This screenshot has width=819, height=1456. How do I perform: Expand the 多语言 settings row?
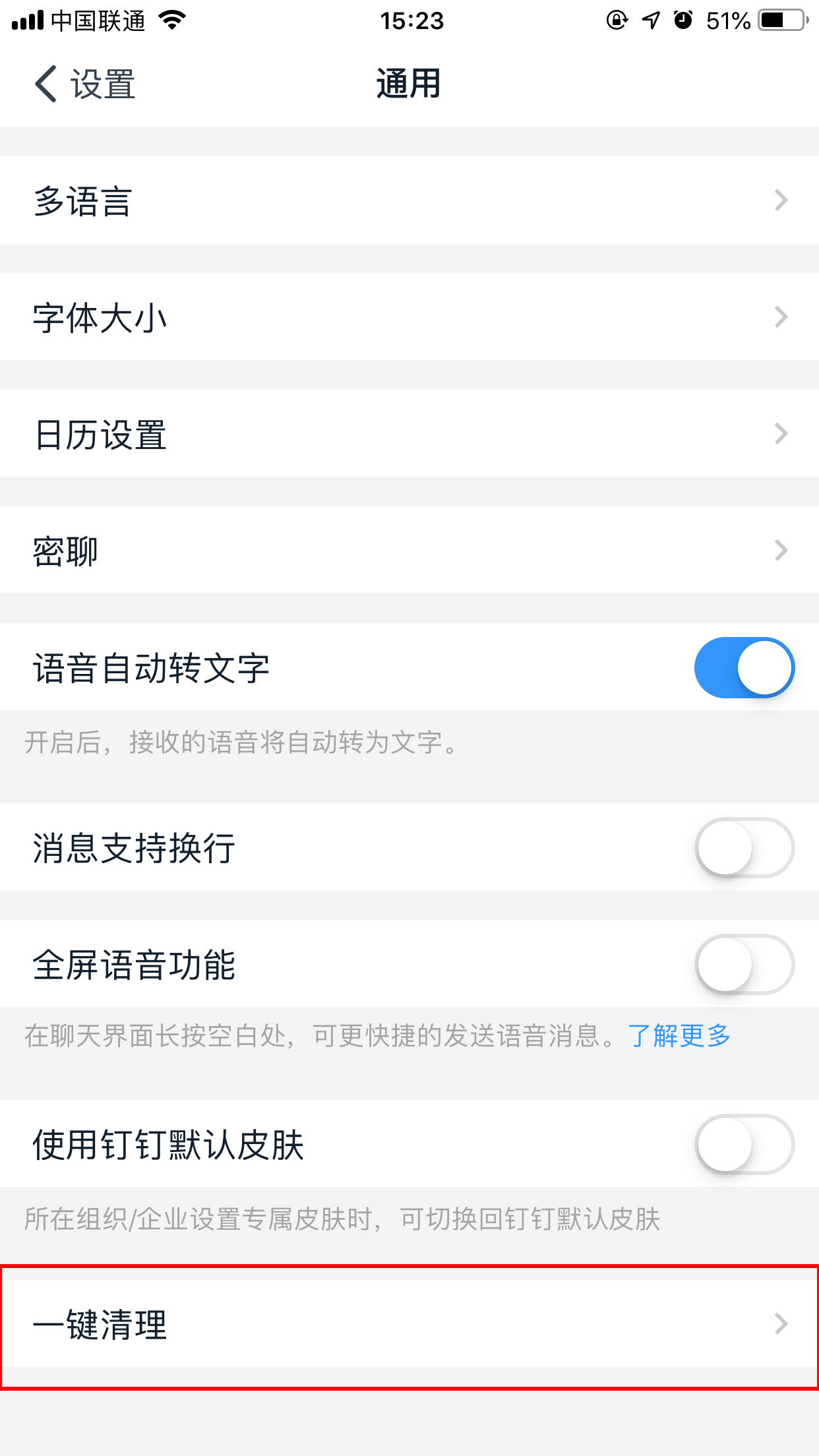[782, 200]
